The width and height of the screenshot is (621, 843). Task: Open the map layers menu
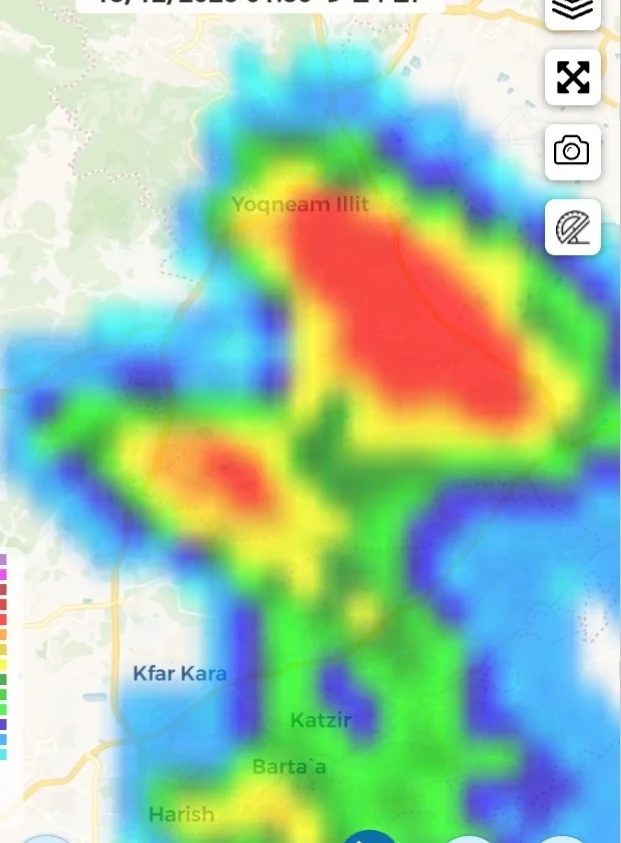[x=573, y=10]
